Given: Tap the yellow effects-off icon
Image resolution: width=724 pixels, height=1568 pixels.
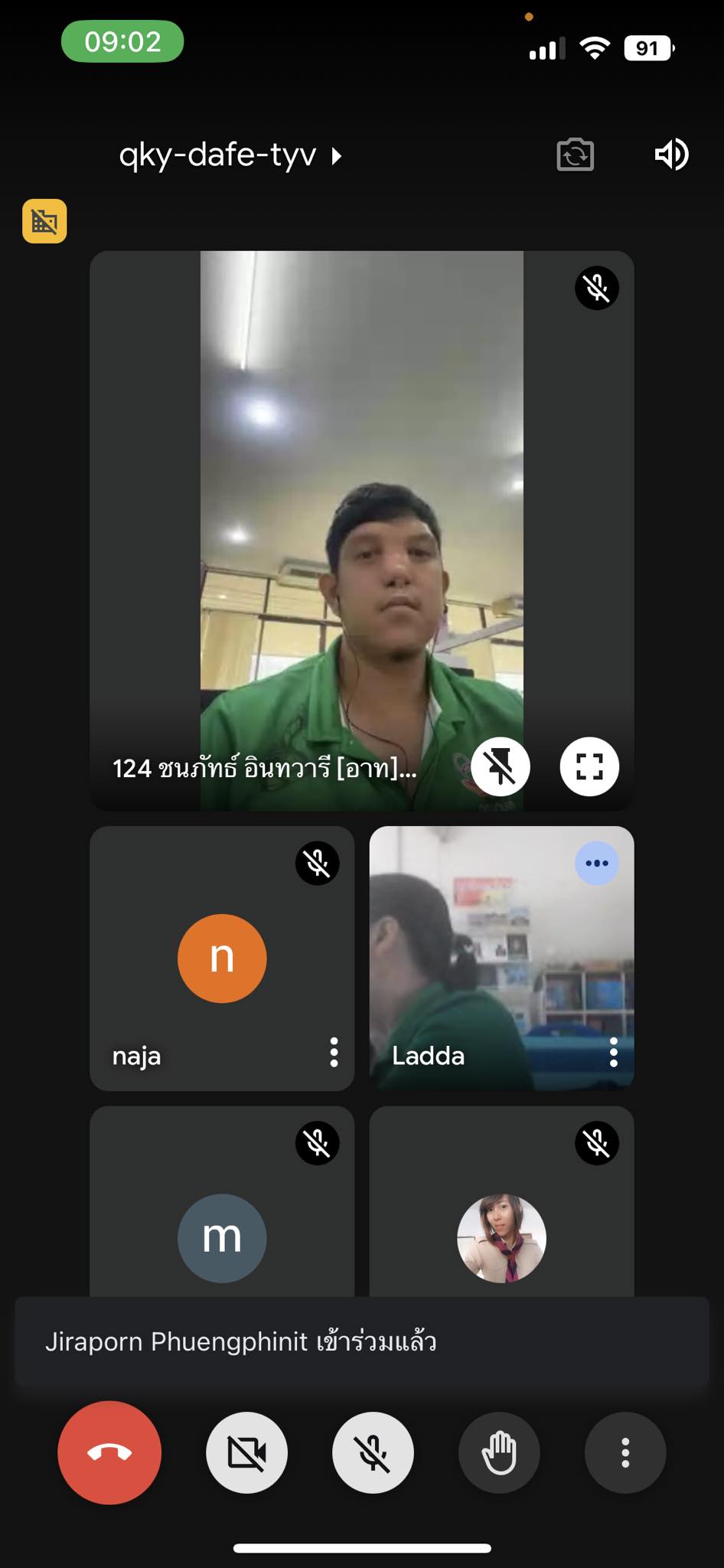Looking at the screenshot, I should (44, 221).
